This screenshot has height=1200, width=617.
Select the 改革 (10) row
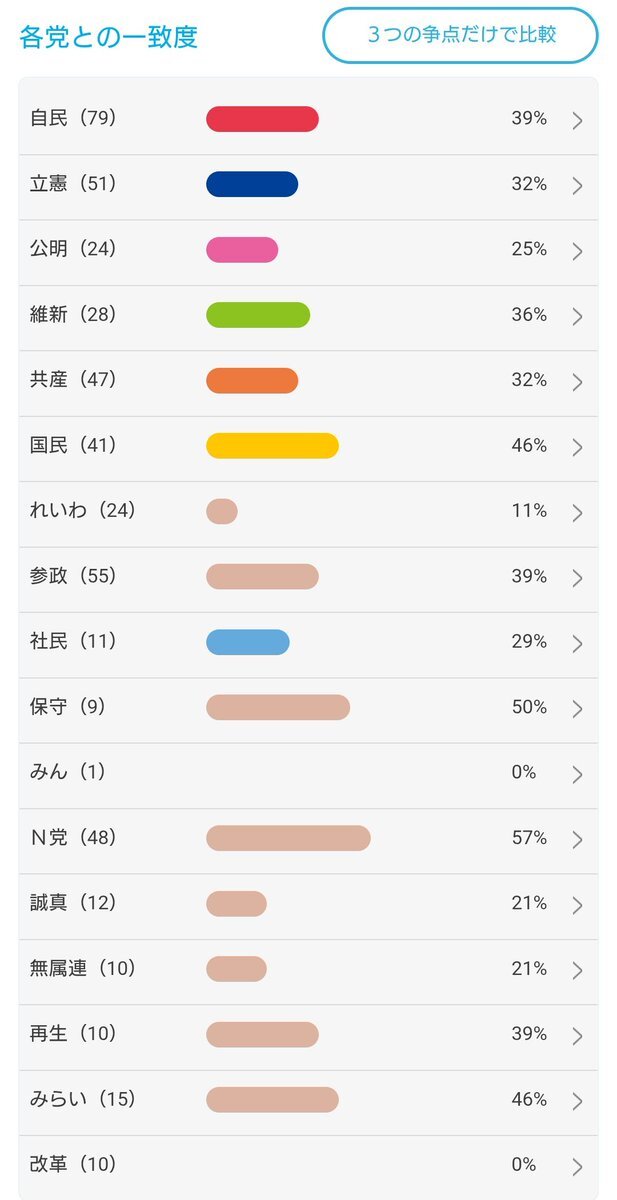tap(308, 1166)
